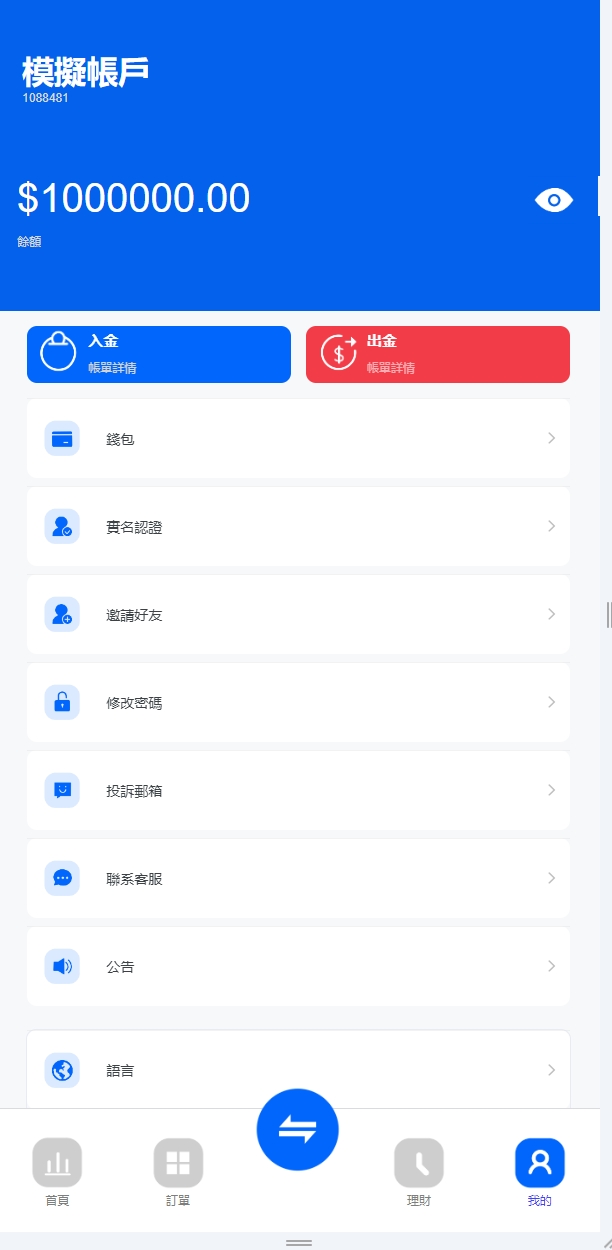
Task: Tap the 出金 withdrawal button
Action: (x=437, y=354)
